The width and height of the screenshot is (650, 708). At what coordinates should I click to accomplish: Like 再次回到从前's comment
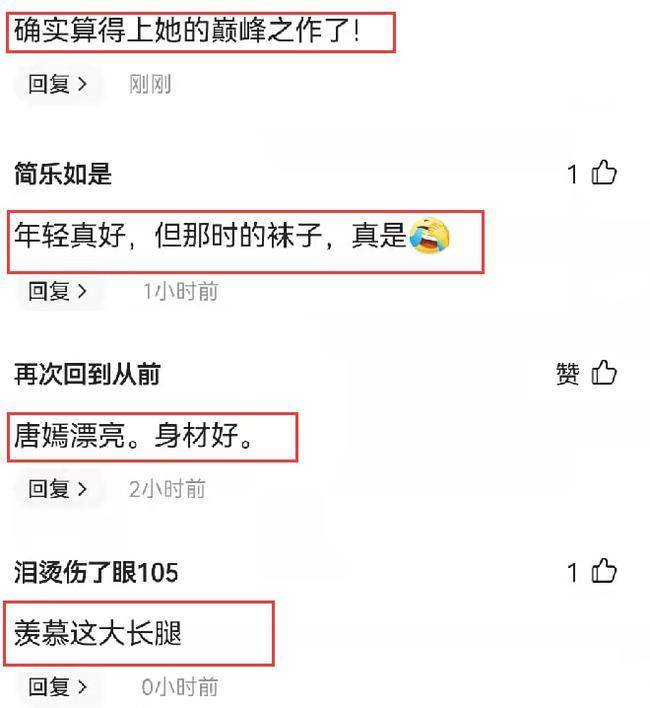pos(603,374)
